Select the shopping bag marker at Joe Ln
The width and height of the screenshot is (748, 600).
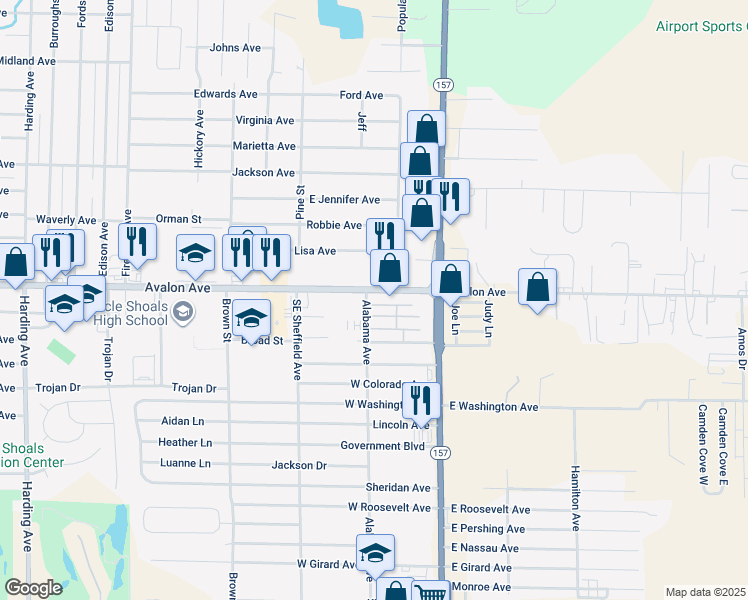click(450, 279)
